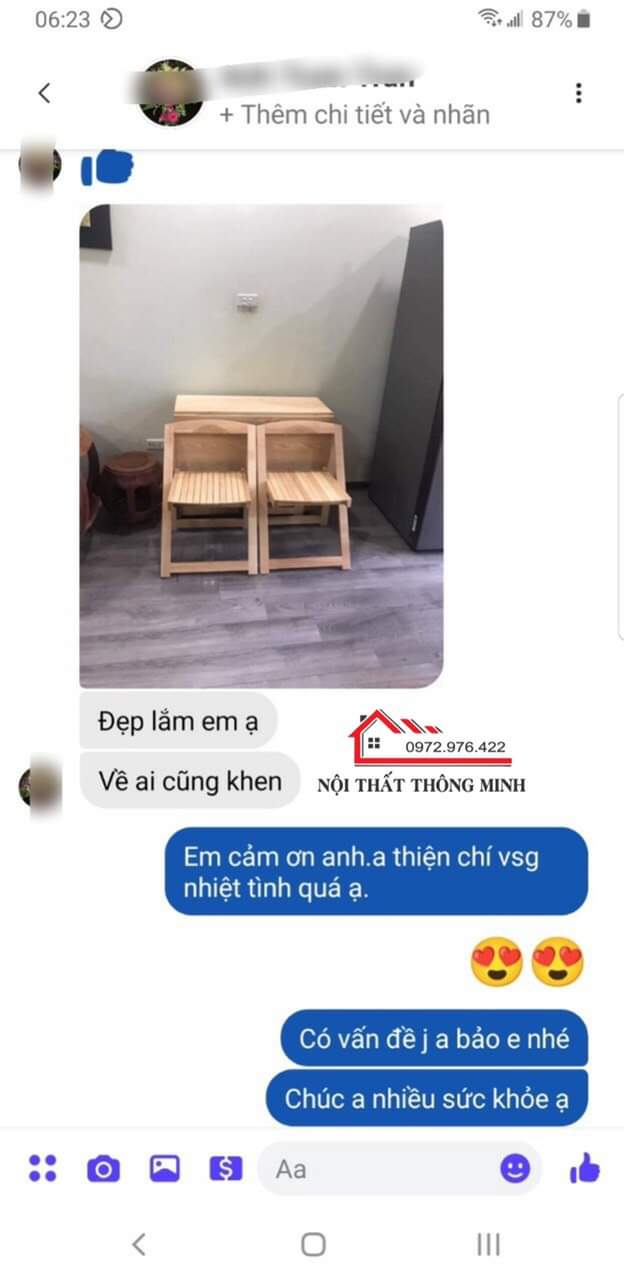Image resolution: width=624 pixels, height=1280 pixels.
Task: Send a thumbs-up like
Action: (x=584, y=1168)
